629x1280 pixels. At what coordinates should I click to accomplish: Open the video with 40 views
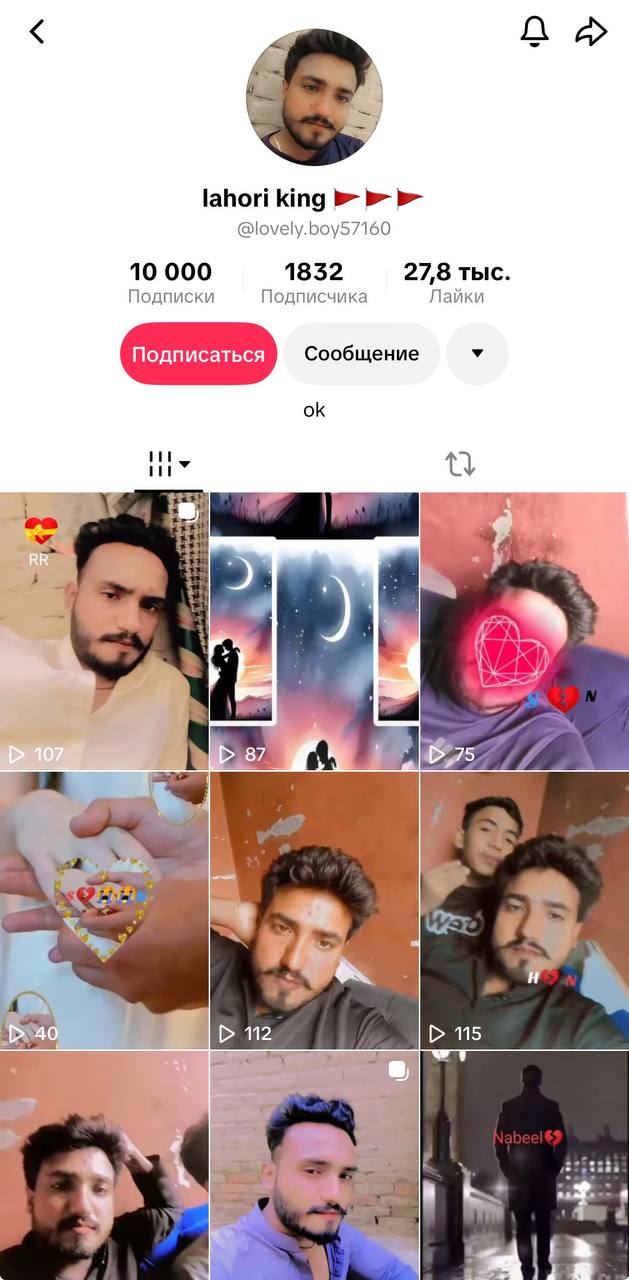point(104,911)
